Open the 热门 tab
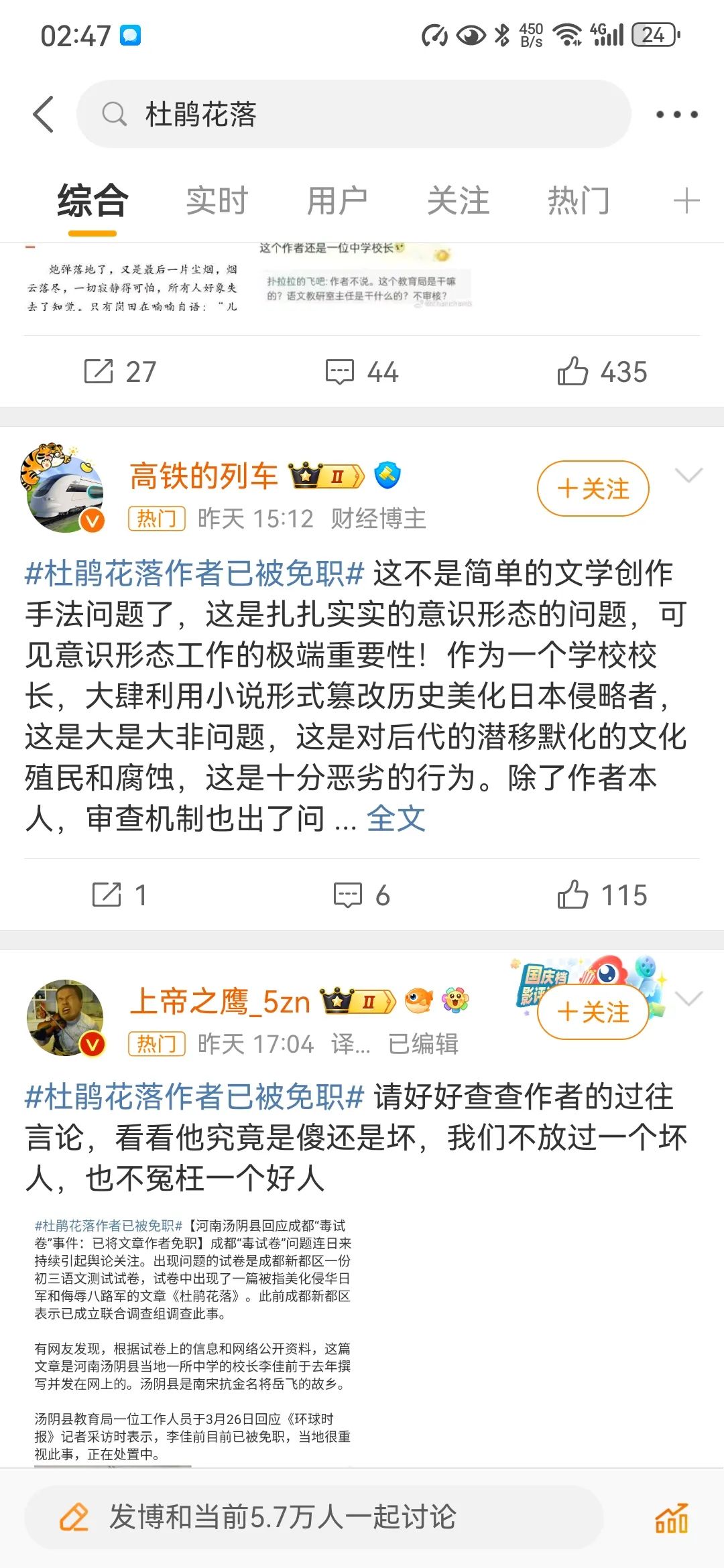The image size is (724, 1568). click(x=578, y=201)
